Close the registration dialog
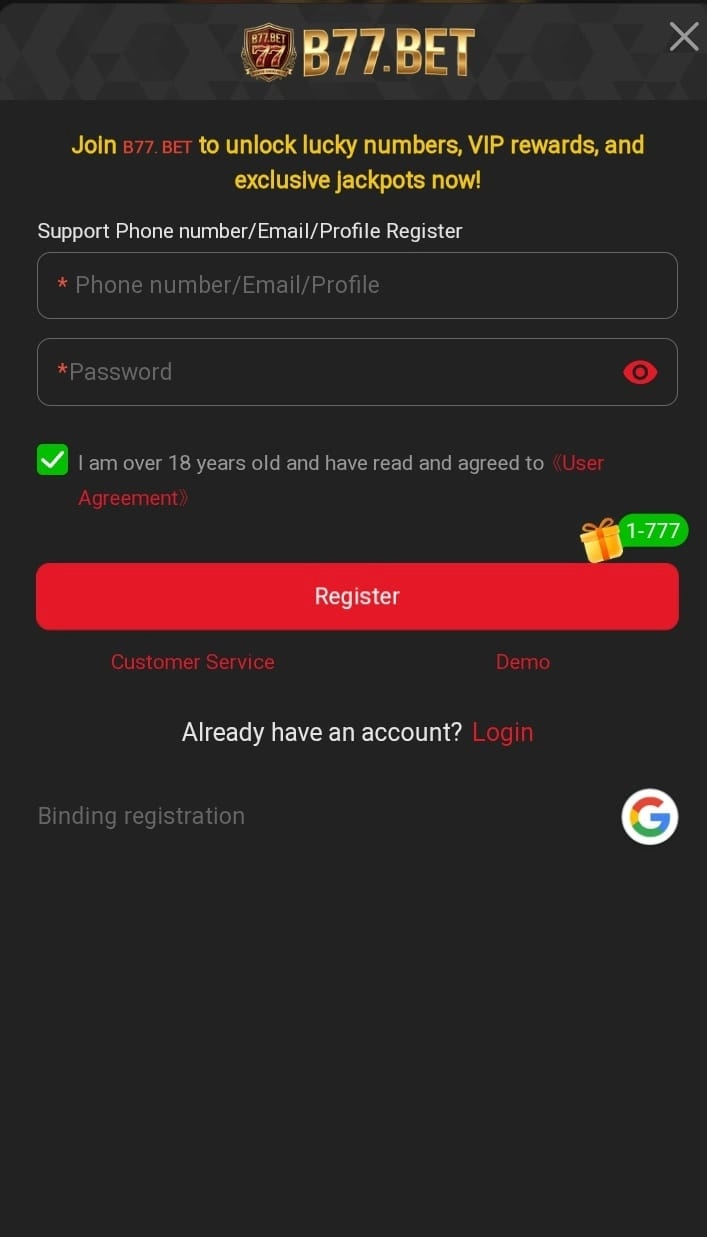707x1237 pixels. 684,37
